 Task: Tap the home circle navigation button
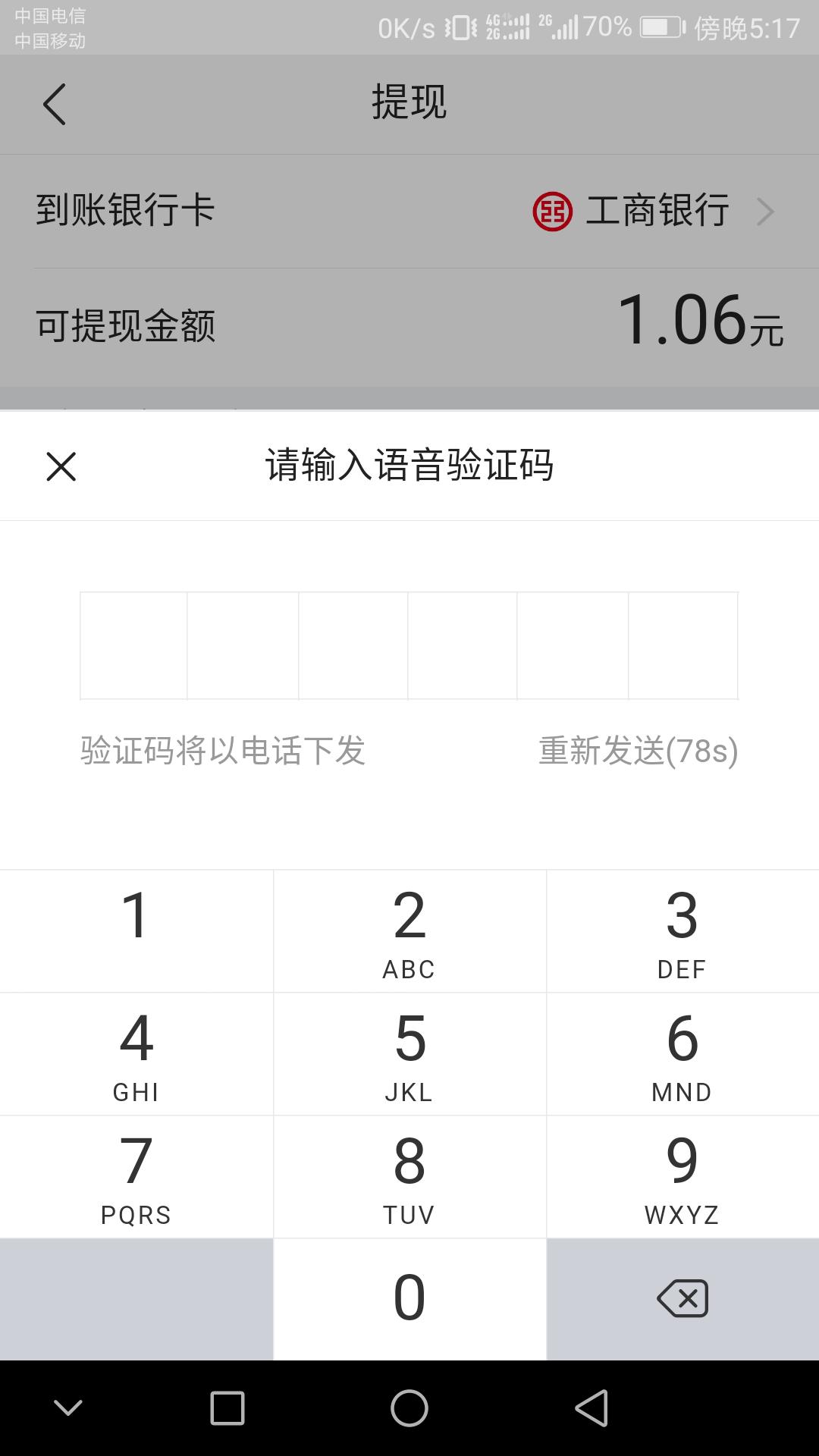pyautogui.click(x=409, y=1407)
